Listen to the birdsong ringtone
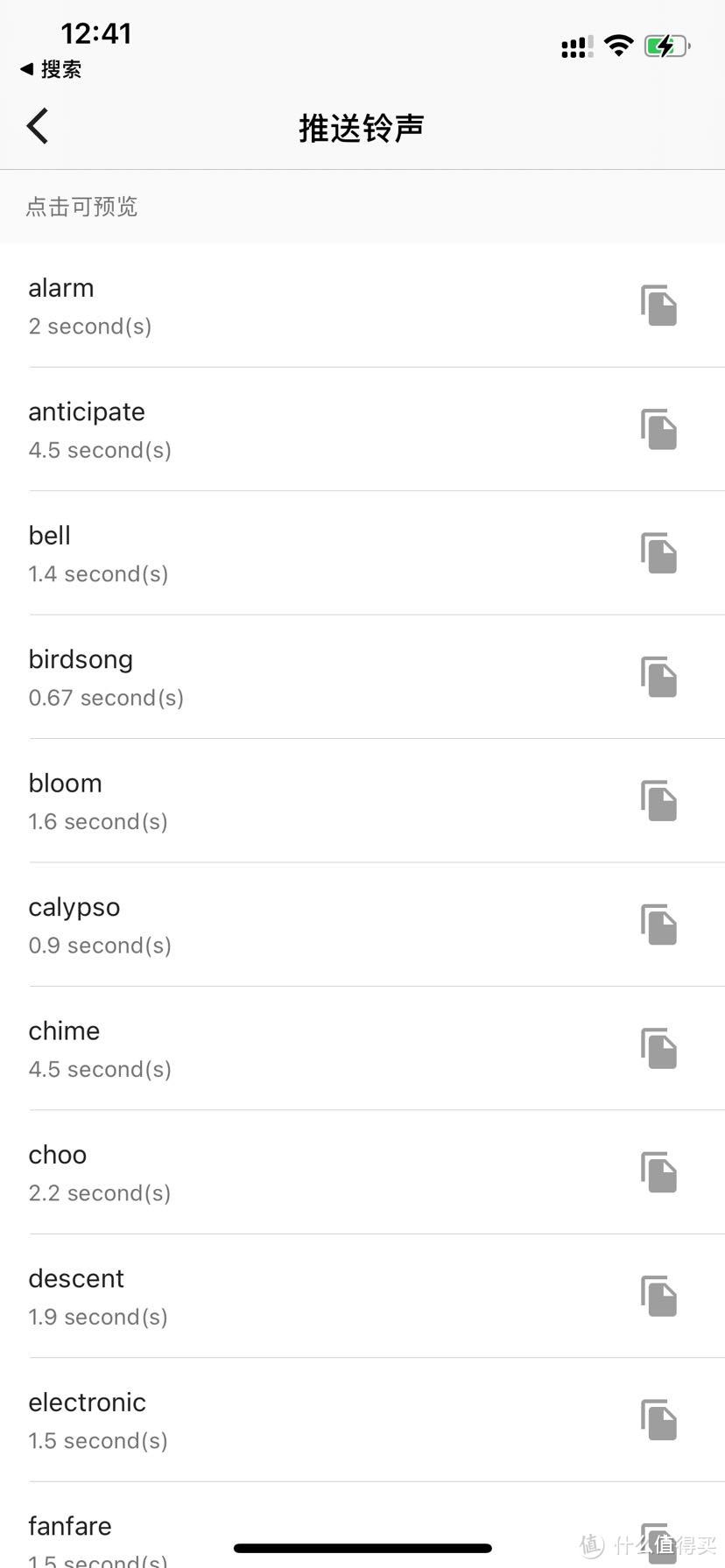 263,677
